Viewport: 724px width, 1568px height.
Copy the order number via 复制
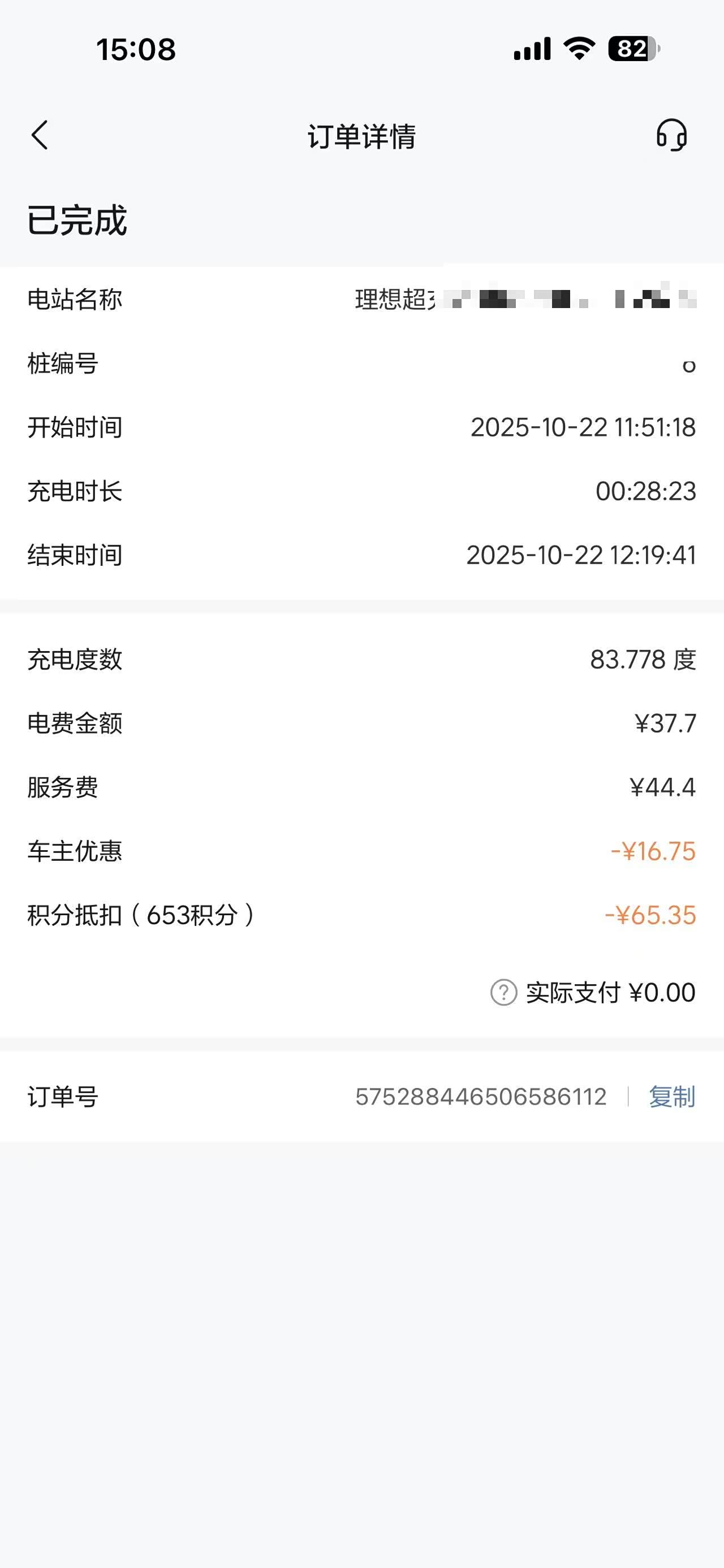(671, 1097)
